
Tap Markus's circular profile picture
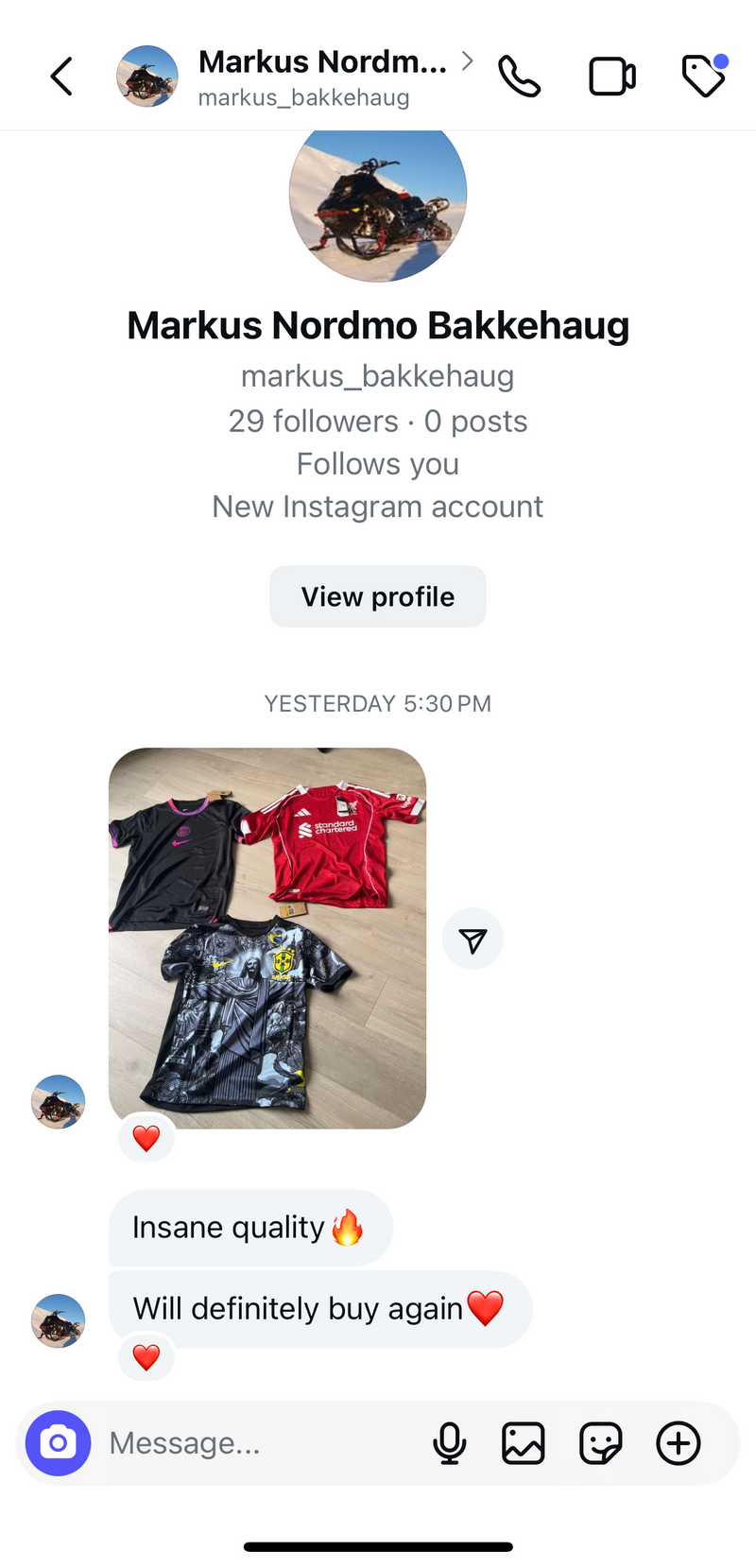click(377, 205)
